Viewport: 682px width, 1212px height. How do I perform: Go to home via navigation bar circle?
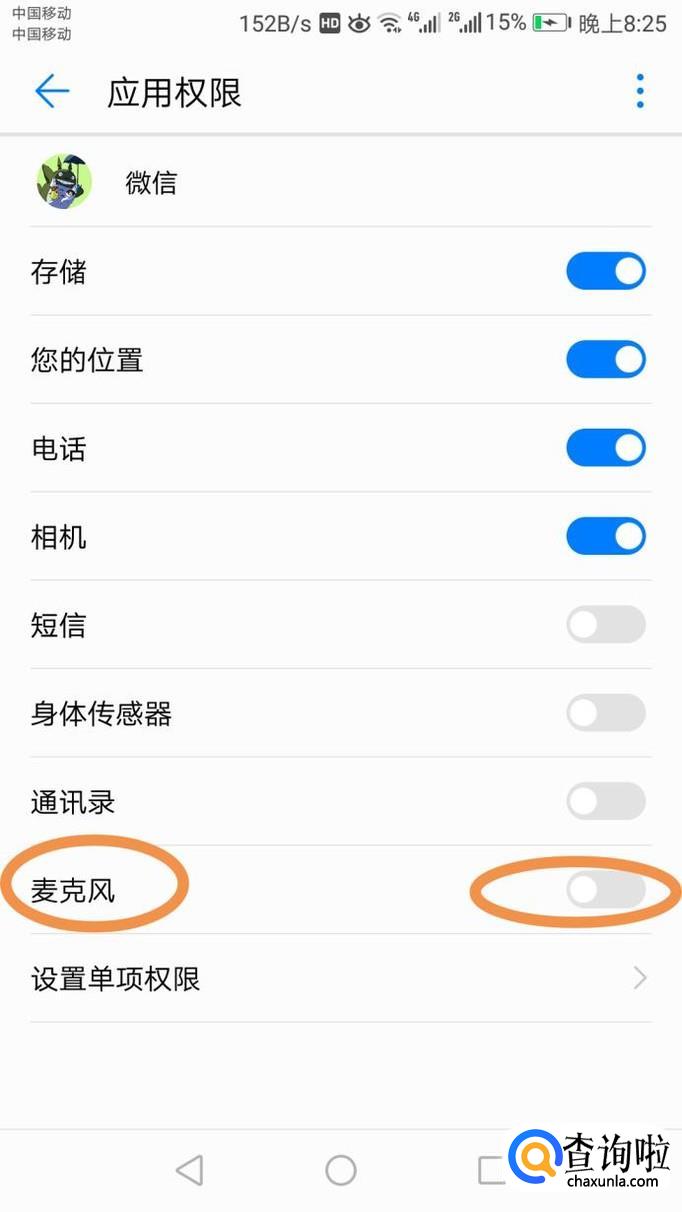point(341,1170)
